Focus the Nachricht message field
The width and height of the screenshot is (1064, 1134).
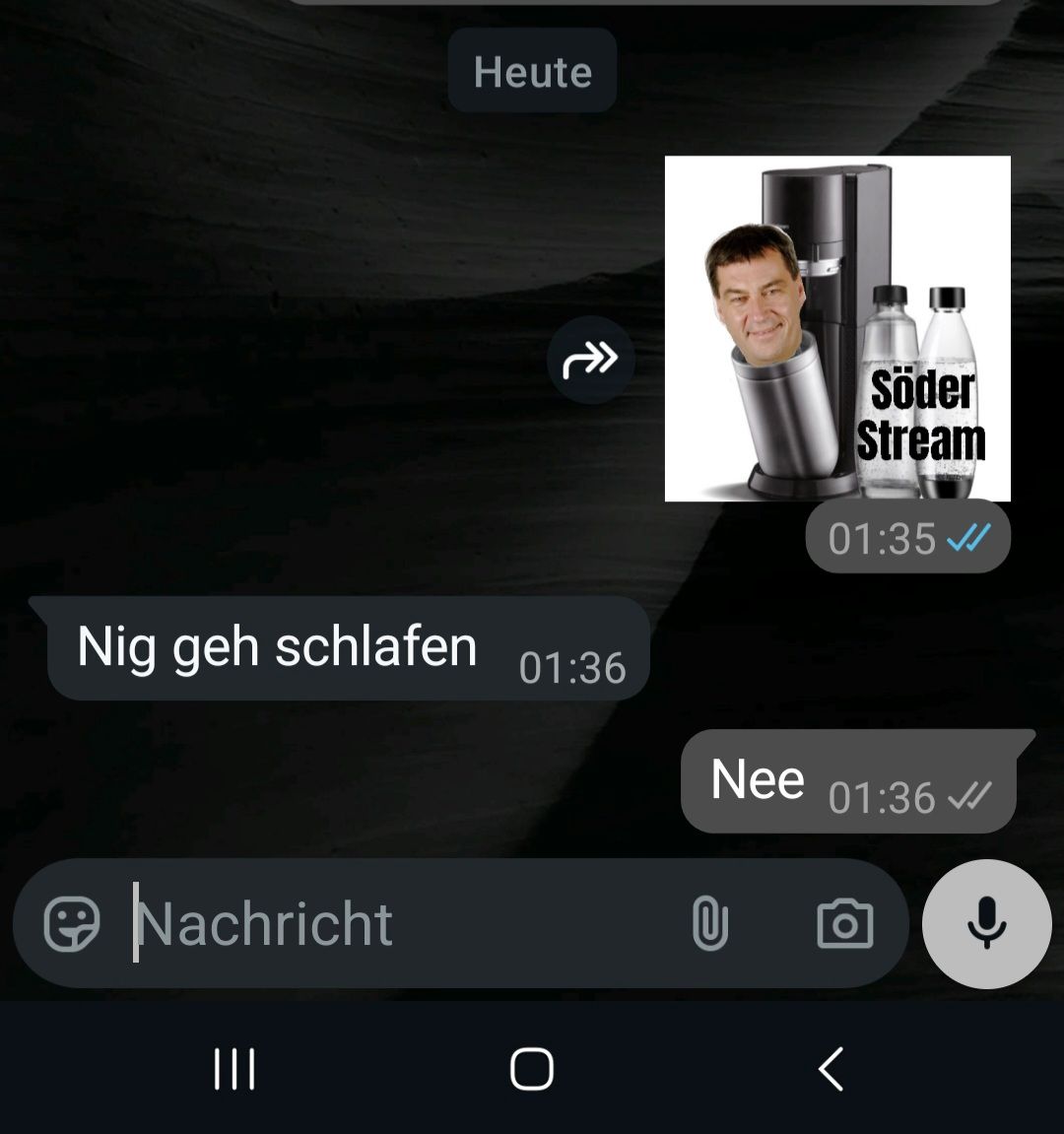(394, 924)
